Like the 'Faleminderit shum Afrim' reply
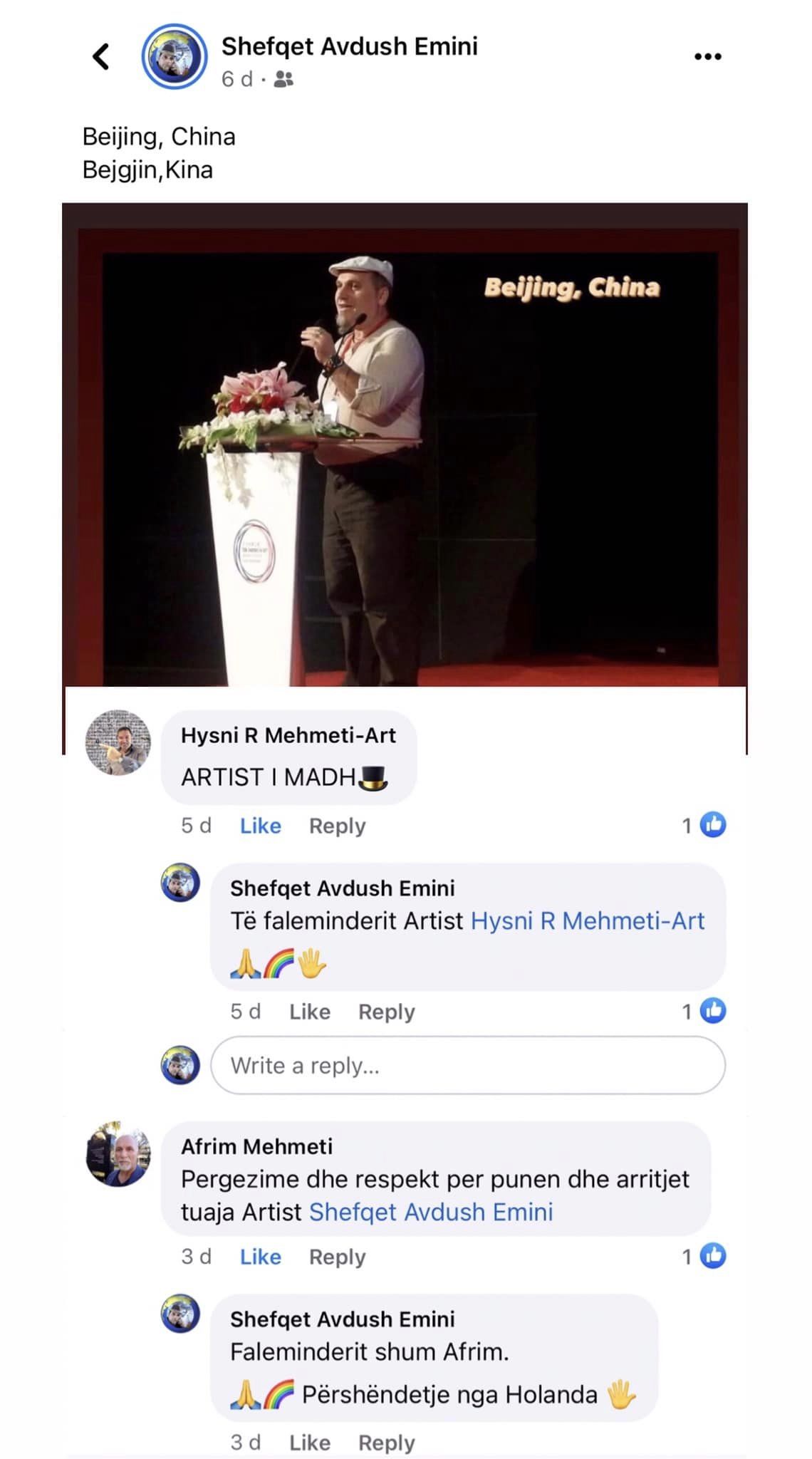Screen dimensions: 812x1459 [309, 1443]
